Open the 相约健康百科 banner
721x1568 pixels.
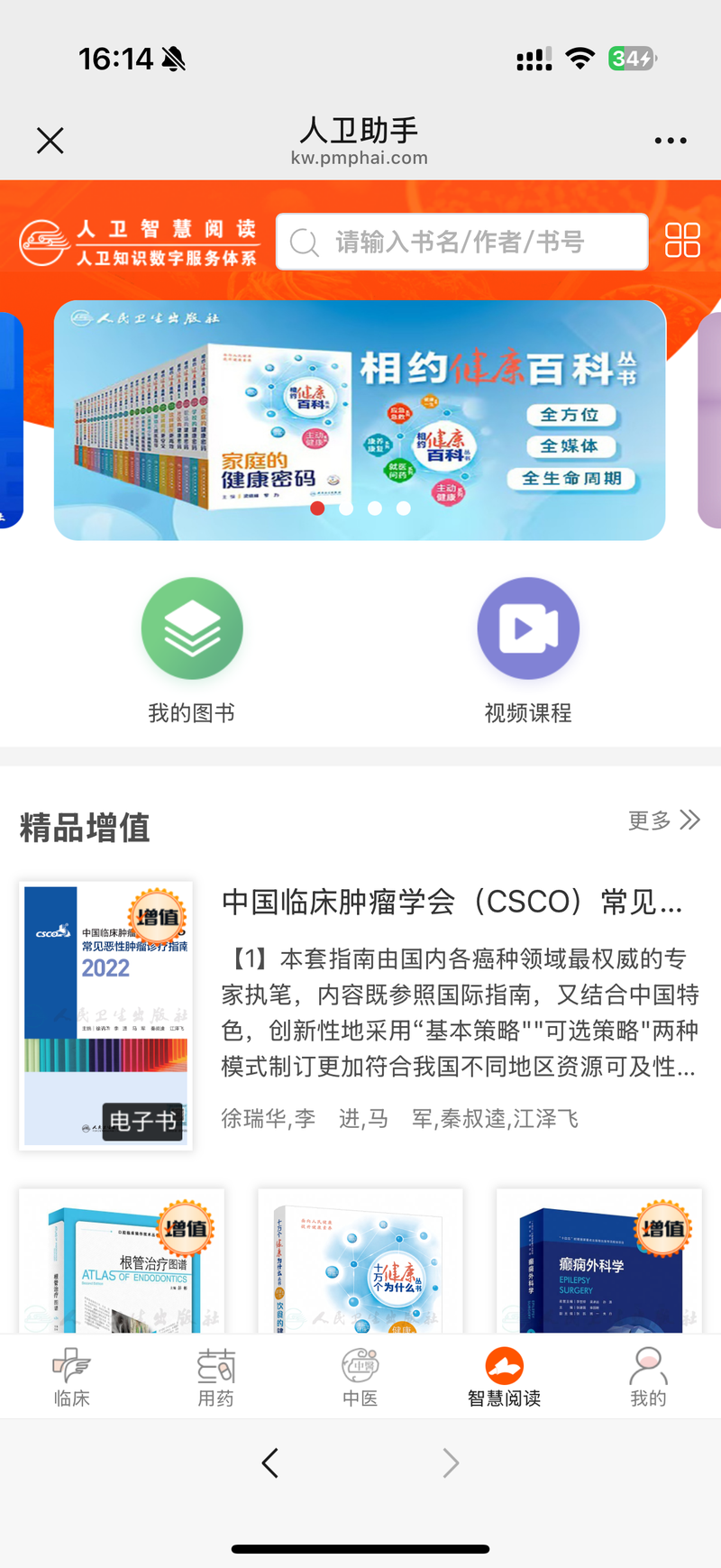(360, 420)
